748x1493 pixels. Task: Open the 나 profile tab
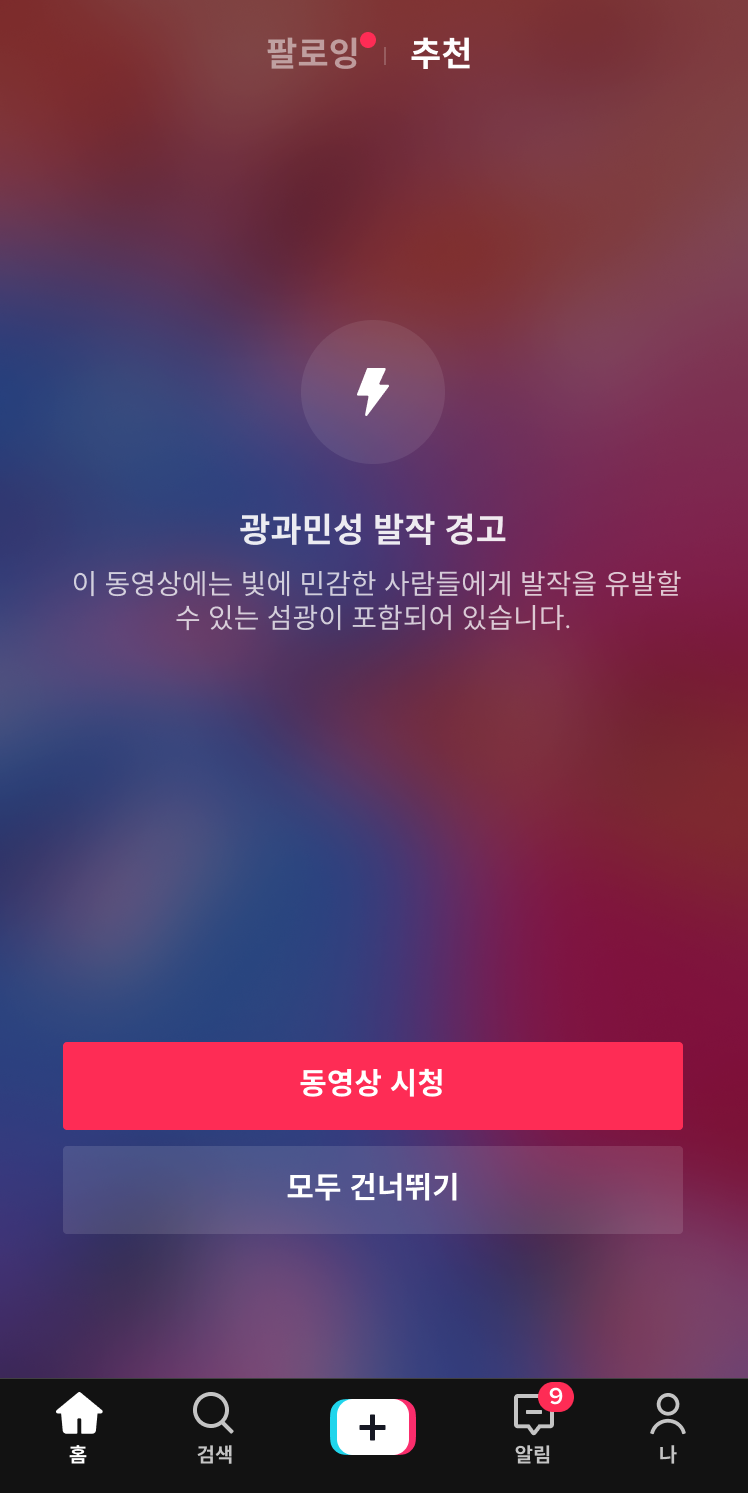point(667,1428)
